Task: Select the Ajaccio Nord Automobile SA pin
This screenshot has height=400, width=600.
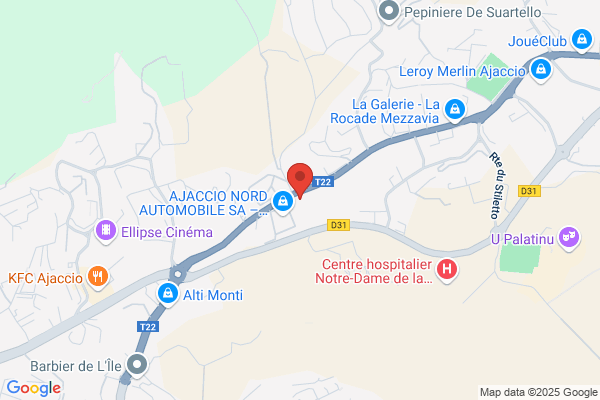Action: [283, 202]
